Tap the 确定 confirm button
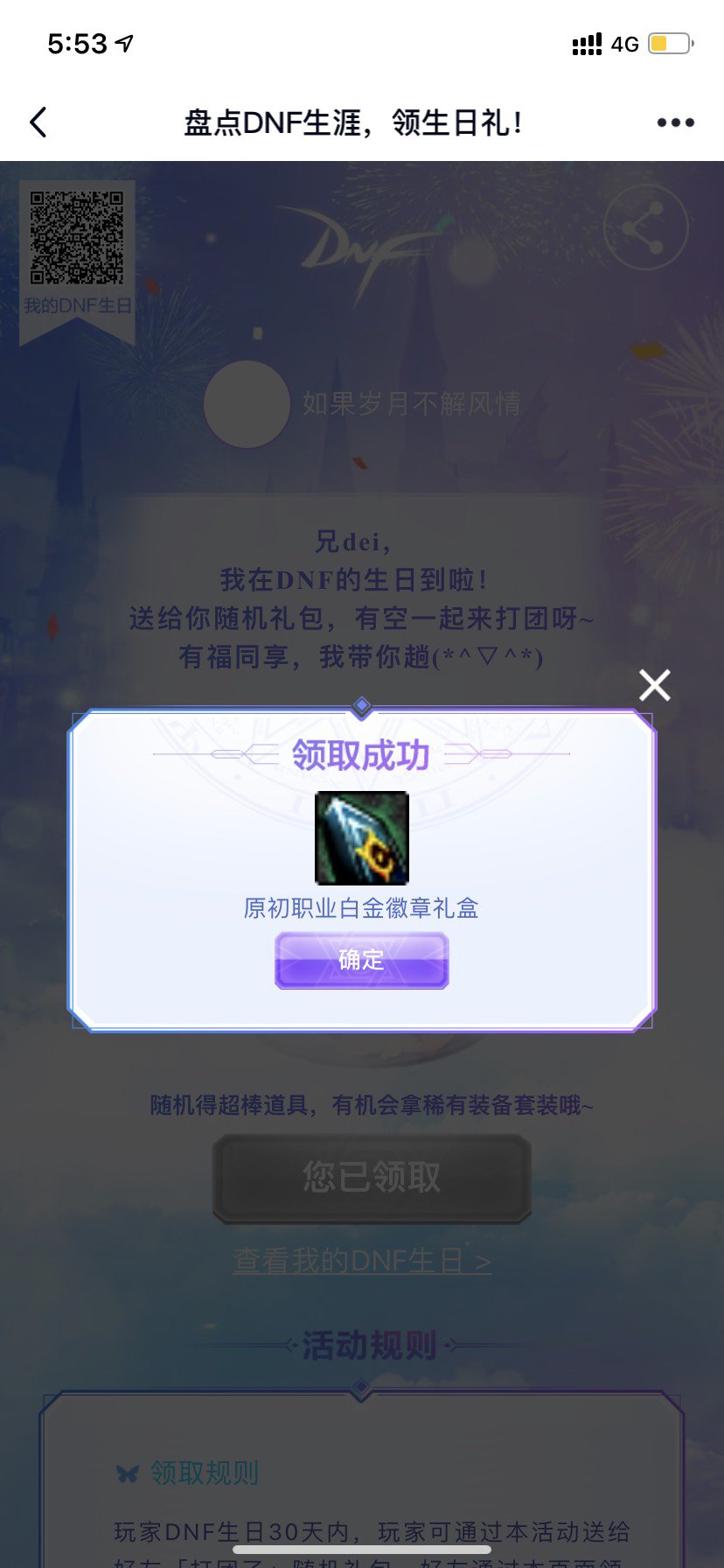724x1568 pixels. coord(361,960)
